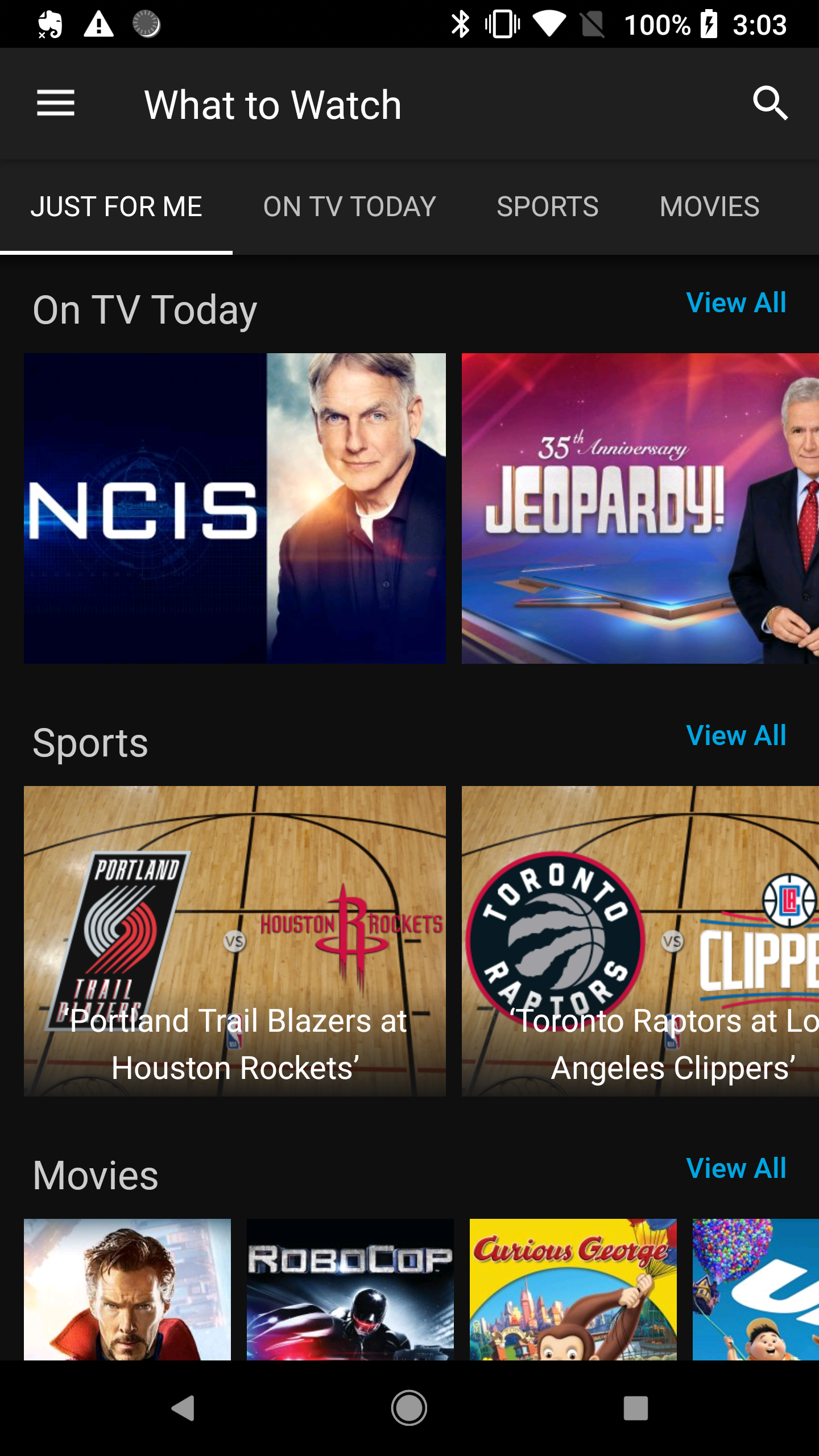
Task: View all Sports listings
Action: pyautogui.click(x=736, y=735)
